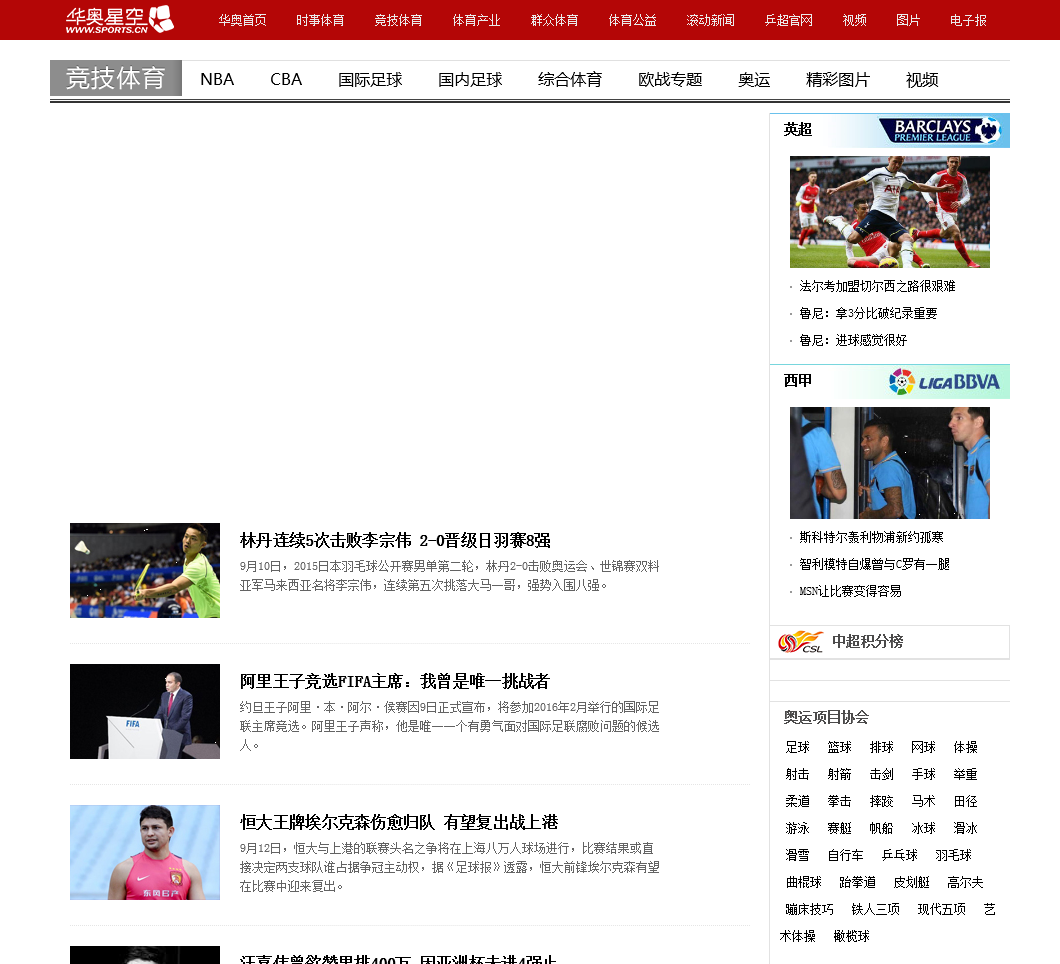Open the 篮球 association link
Screen dimensions: 1060x964
click(839, 747)
